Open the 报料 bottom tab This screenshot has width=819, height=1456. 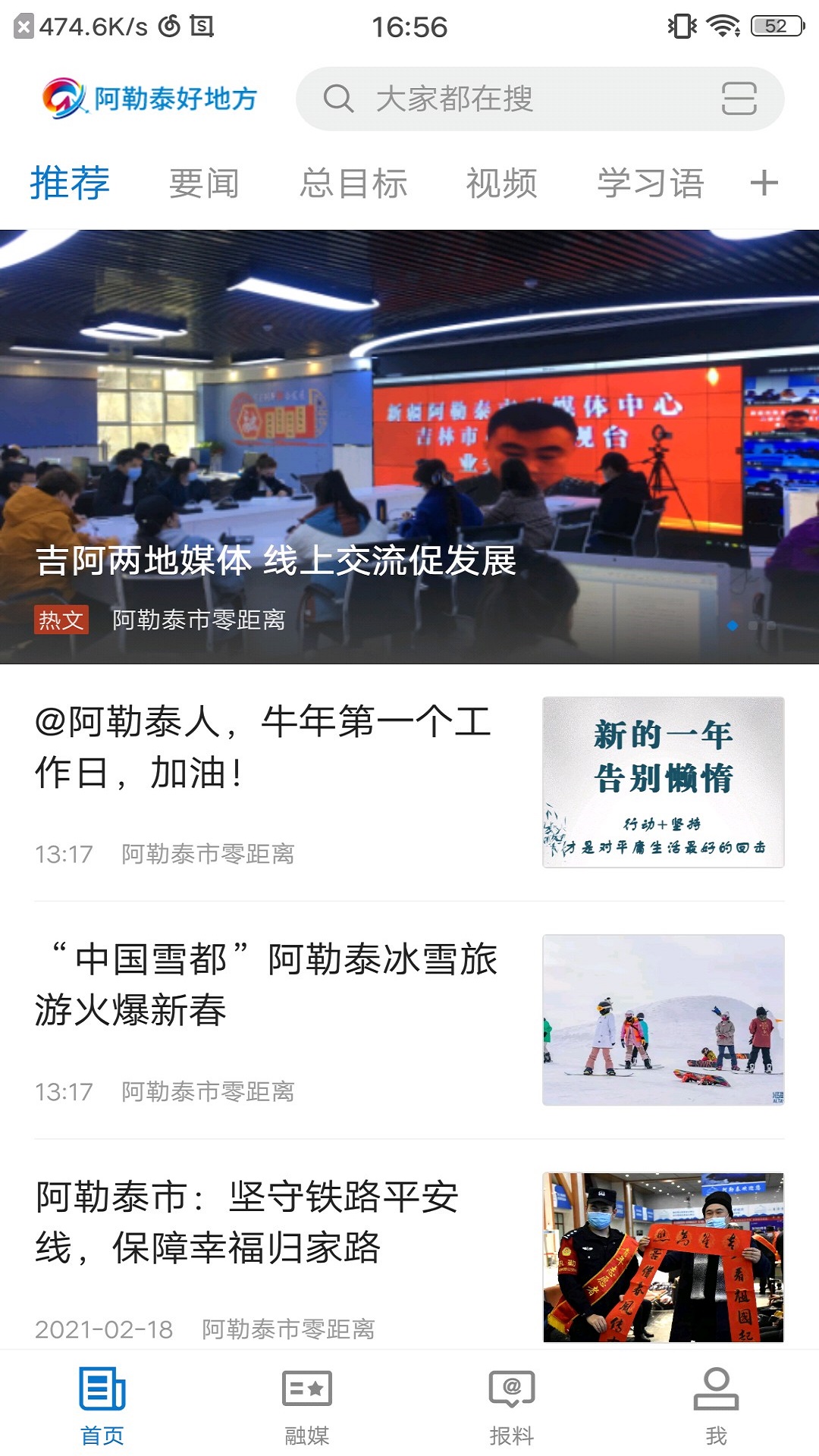coord(512,1407)
